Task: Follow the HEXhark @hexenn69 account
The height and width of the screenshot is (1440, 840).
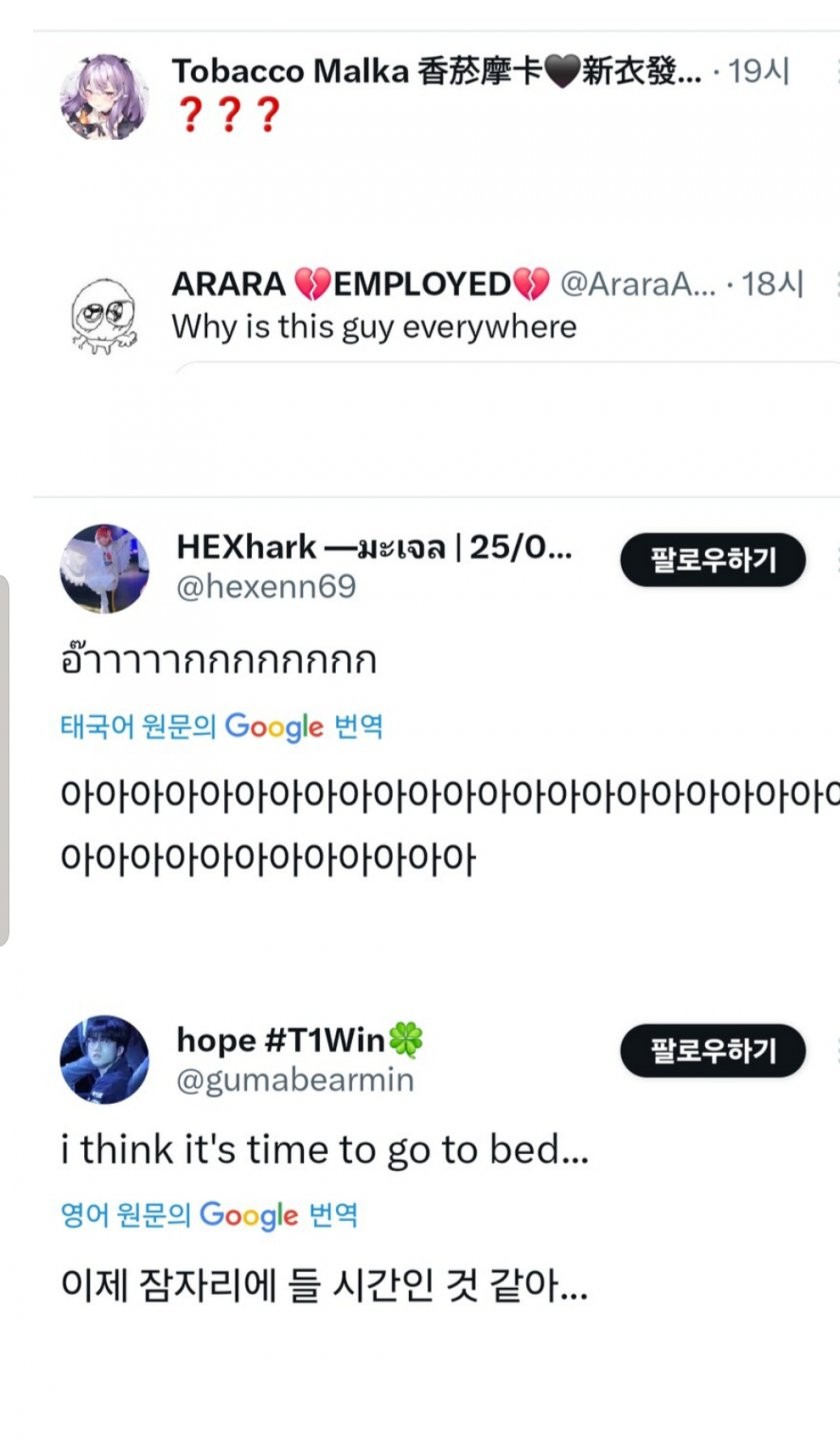Action: [713, 559]
